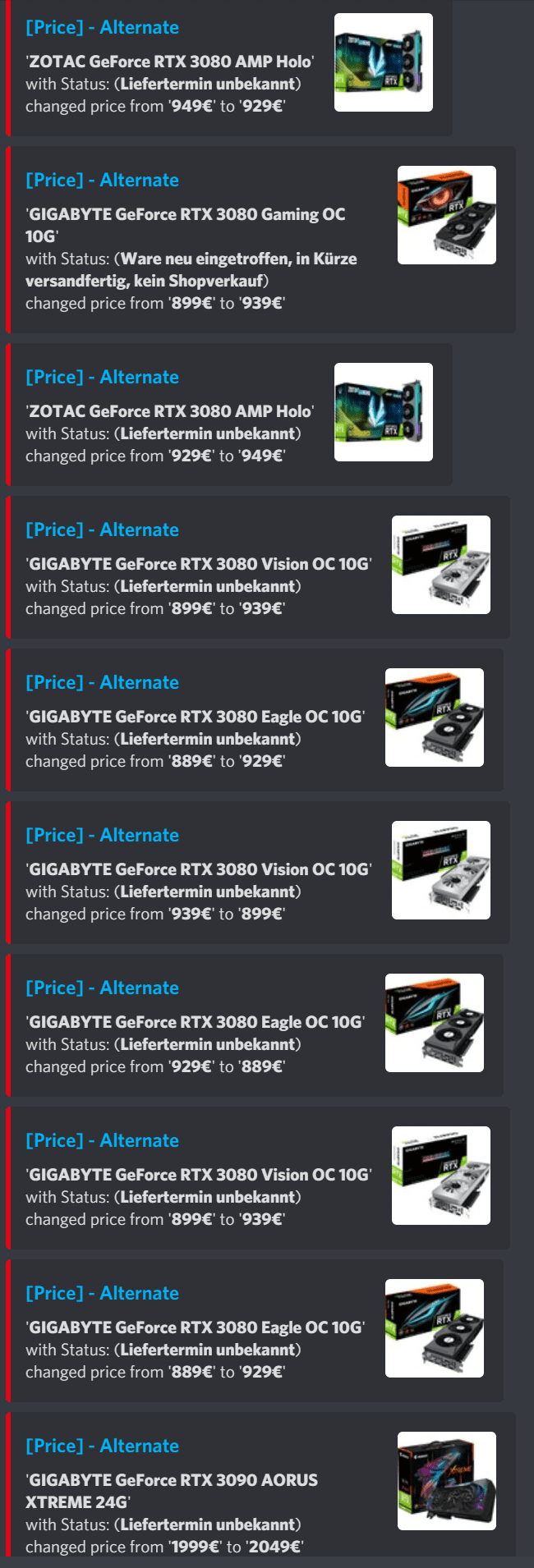The width and height of the screenshot is (534, 1568).
Task: Open the [Price] - Alternate link for RTX 3090 AORUS XTREME
Action: point(102,1447)
